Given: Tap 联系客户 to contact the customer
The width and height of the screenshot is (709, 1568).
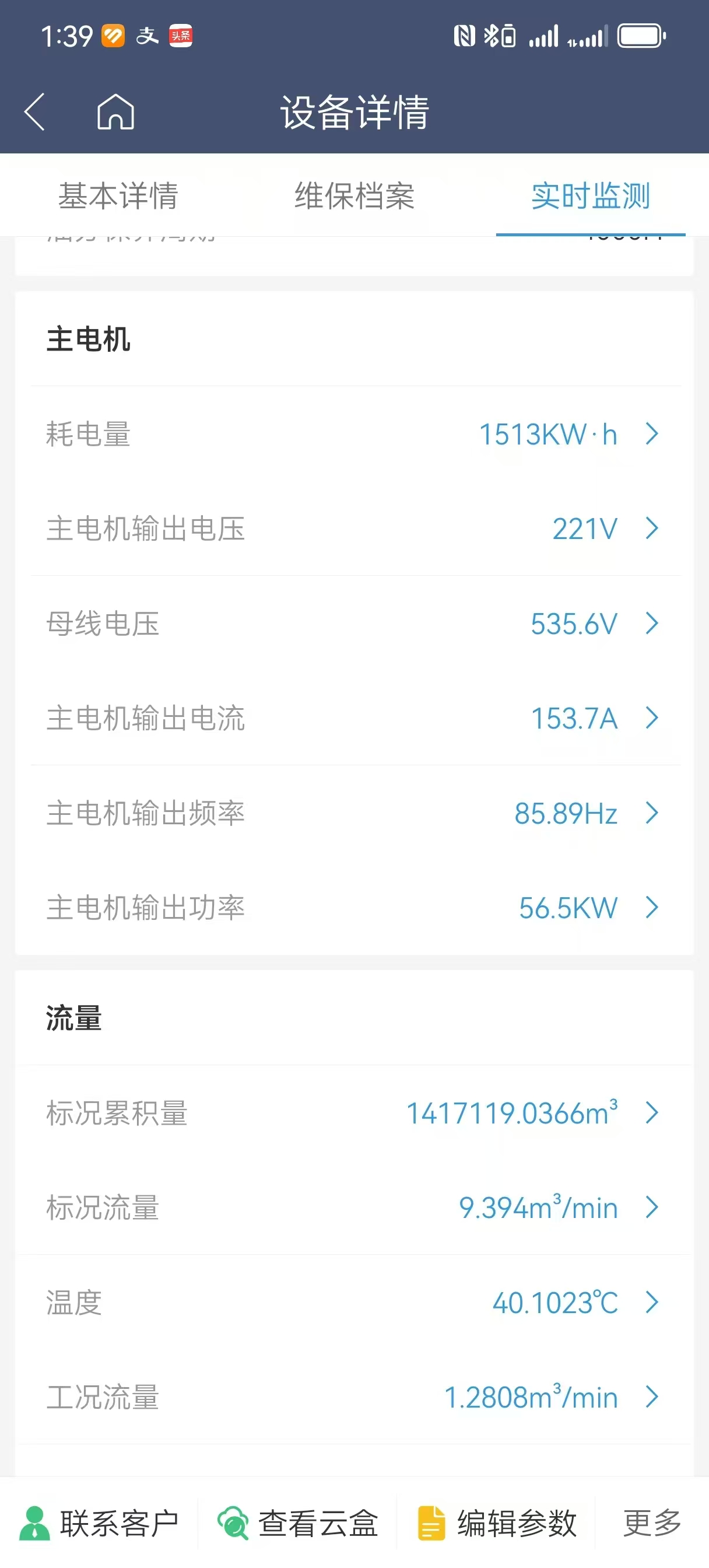Looking at the screenshot, I should tap(100, 1523).
